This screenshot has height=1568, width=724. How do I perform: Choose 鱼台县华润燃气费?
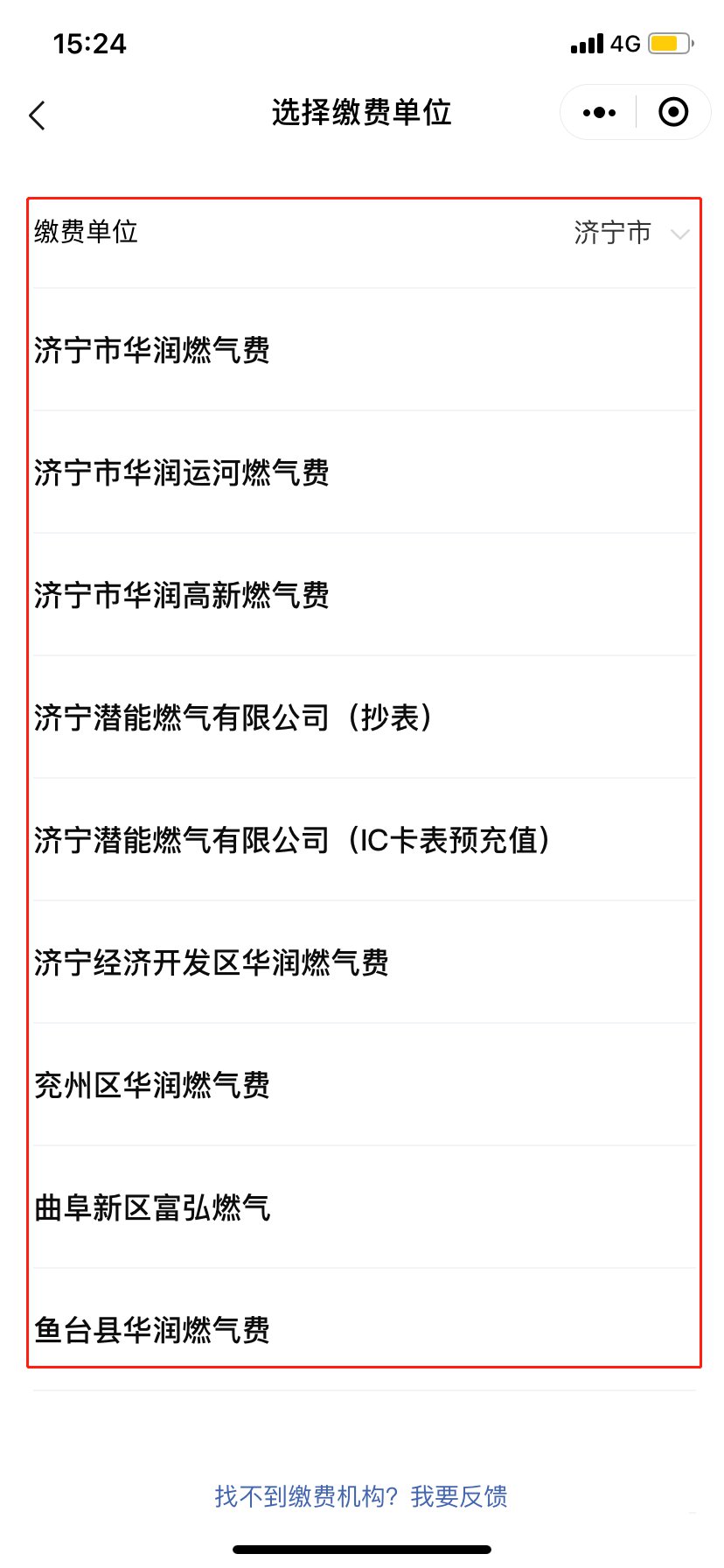tap(152, 1330)
